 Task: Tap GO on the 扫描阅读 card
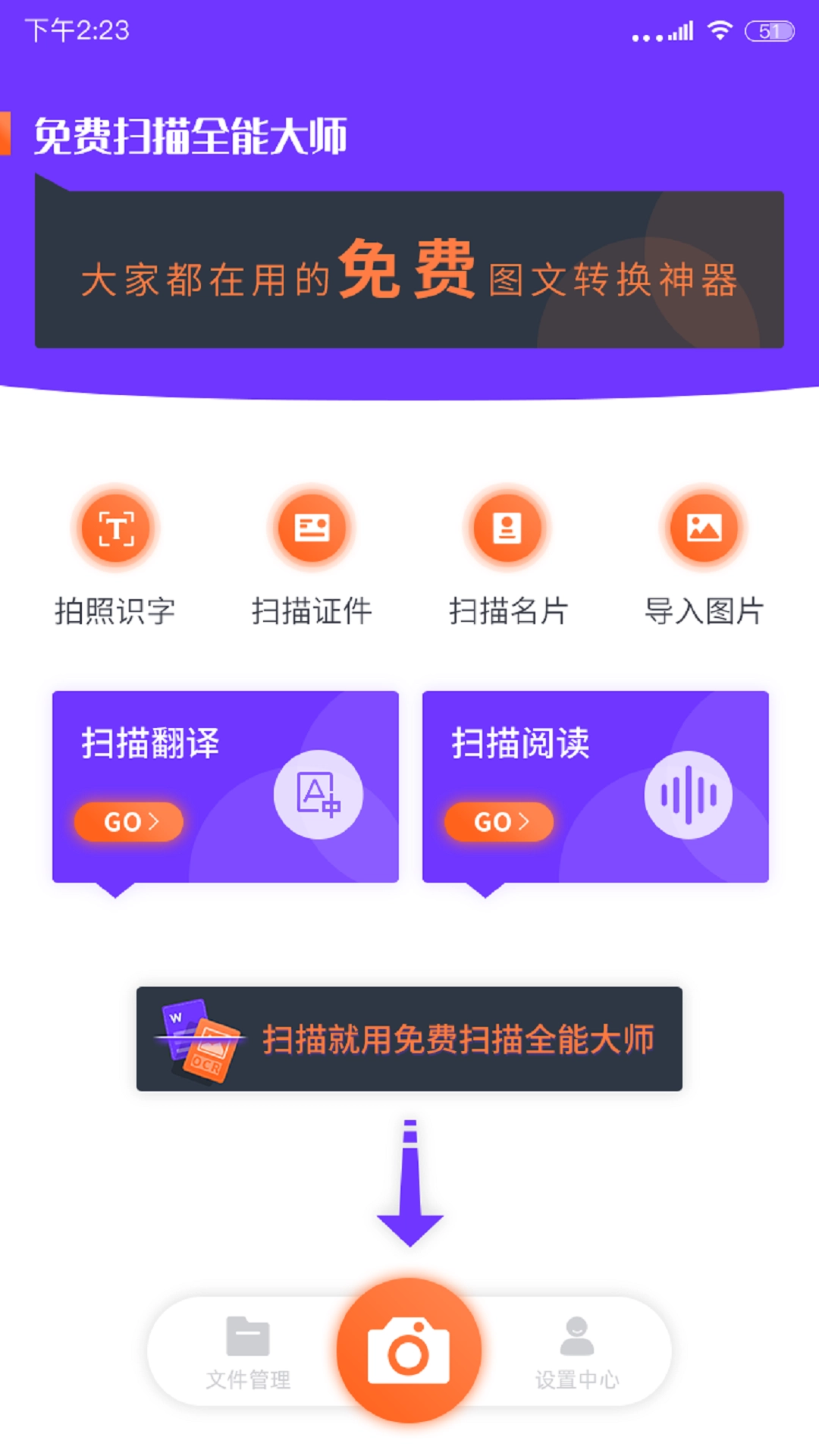pos(498,822)
